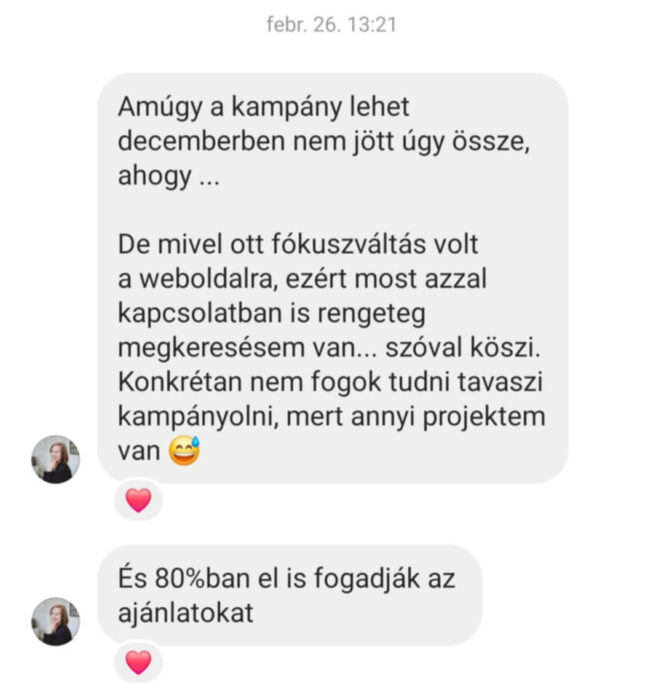This screenshot has width=664, height=700.
Task: Open sender's avatar beside the long campaign message
Action: click(56, 460)
